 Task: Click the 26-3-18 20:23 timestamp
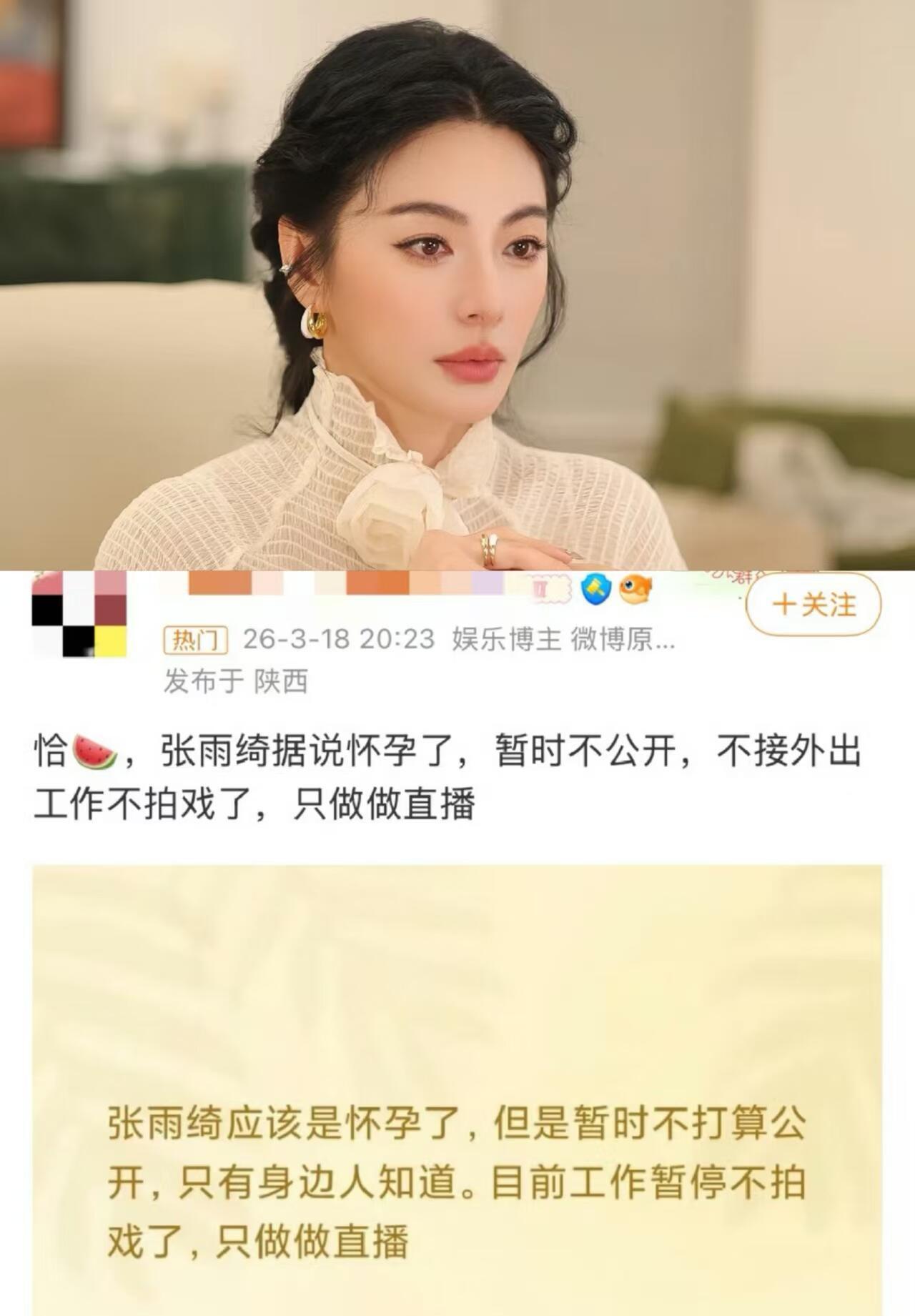tap(340, 639)
